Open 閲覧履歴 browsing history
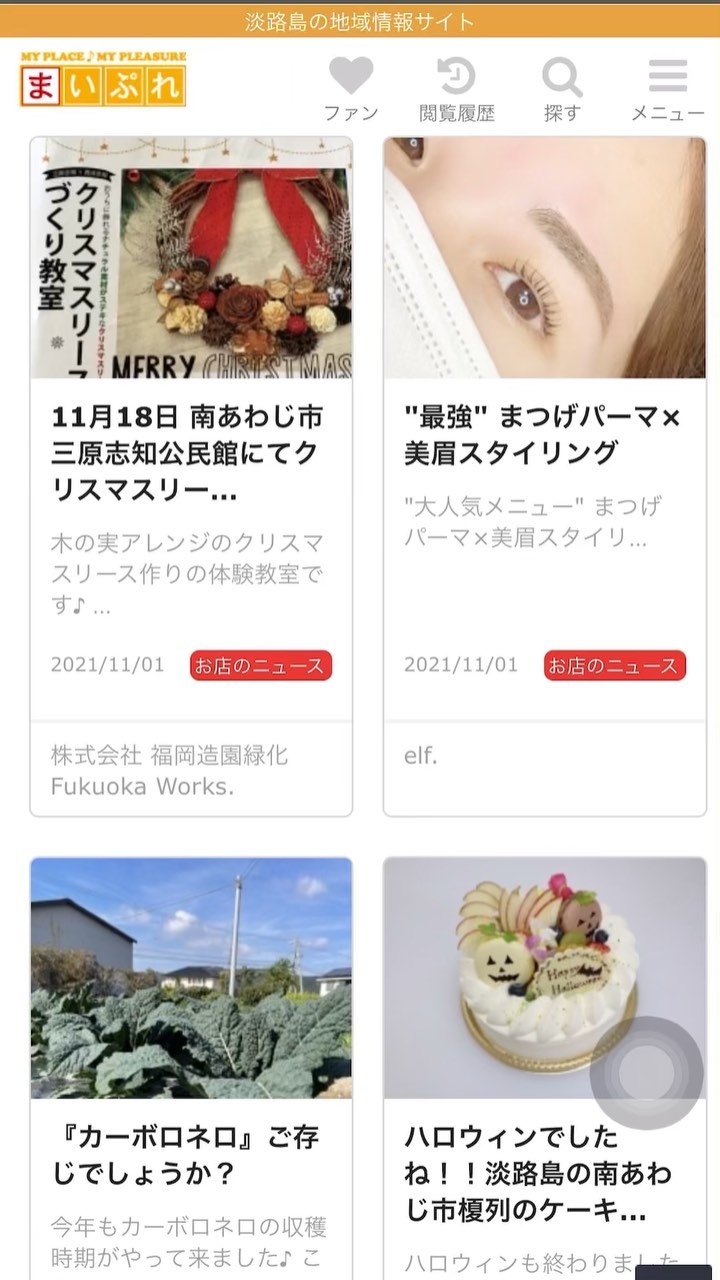This screenshot has height=1280, width=720. [456, 88]
